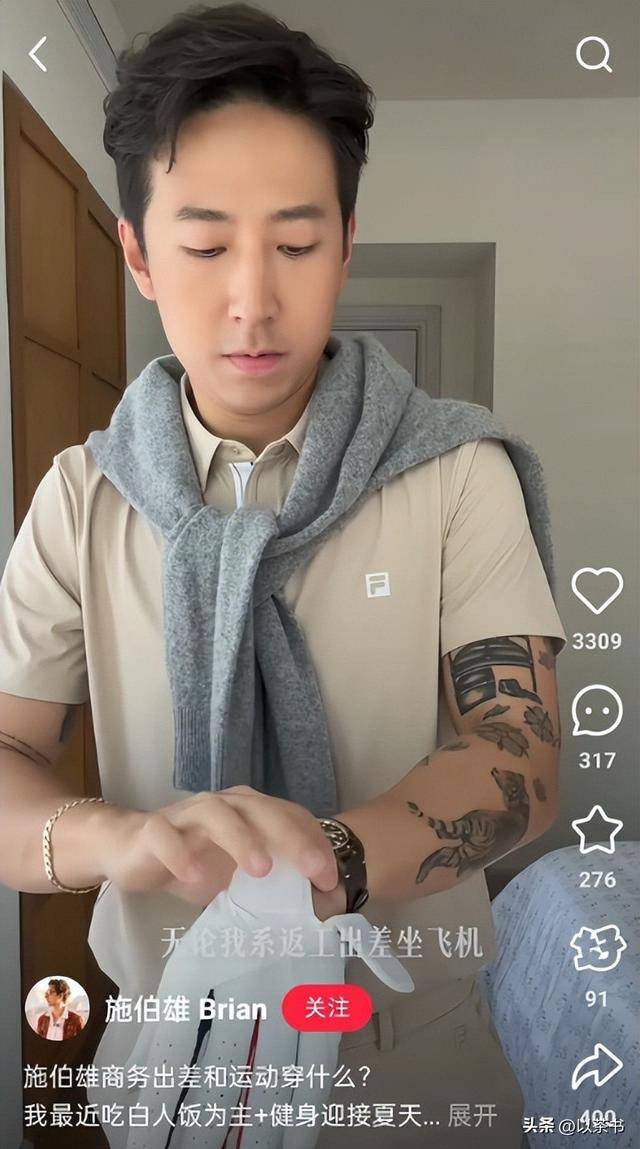The width and height of the screenshot is (640, 1149).
Task: Open 施伯雄 Brian's profile avatar
Action: tap(57, 1008)
